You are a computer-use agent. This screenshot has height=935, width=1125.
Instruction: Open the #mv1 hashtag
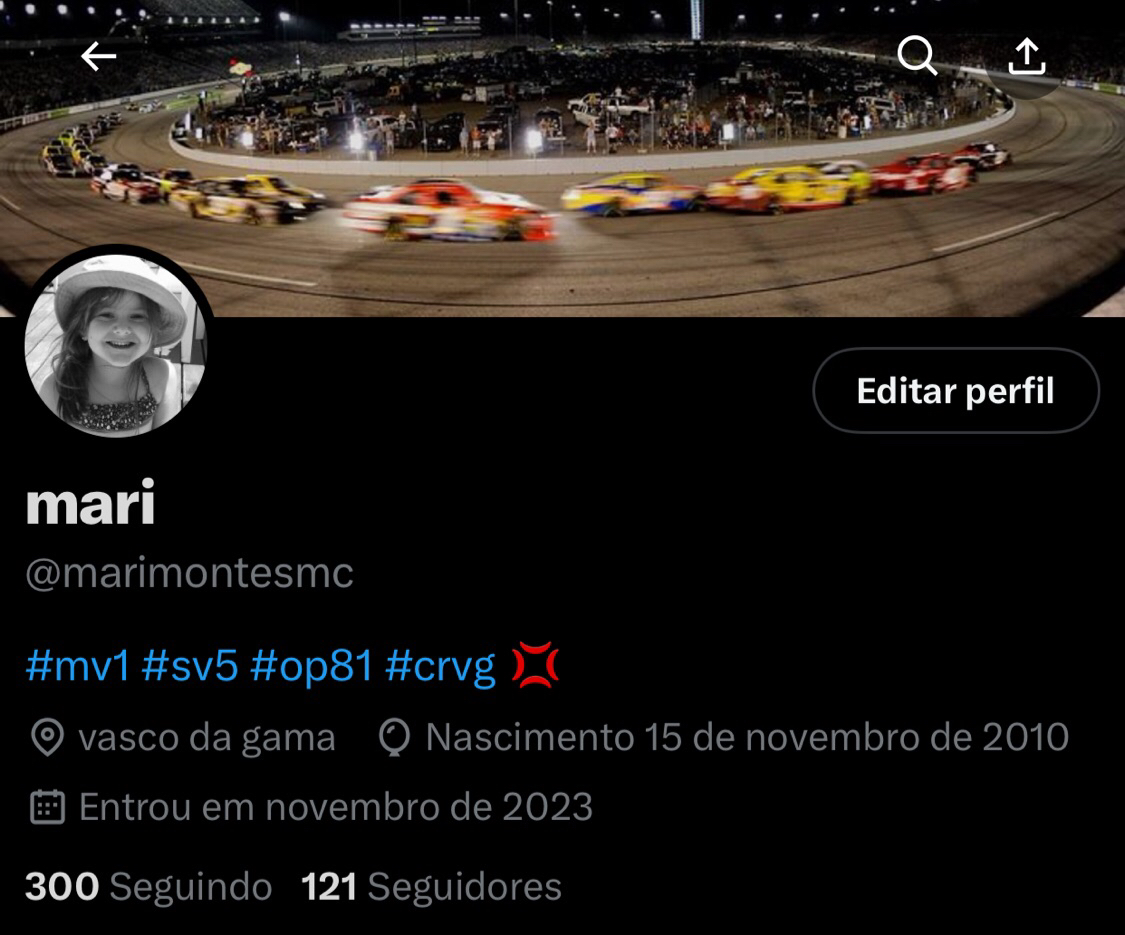[x=77, y=666]
